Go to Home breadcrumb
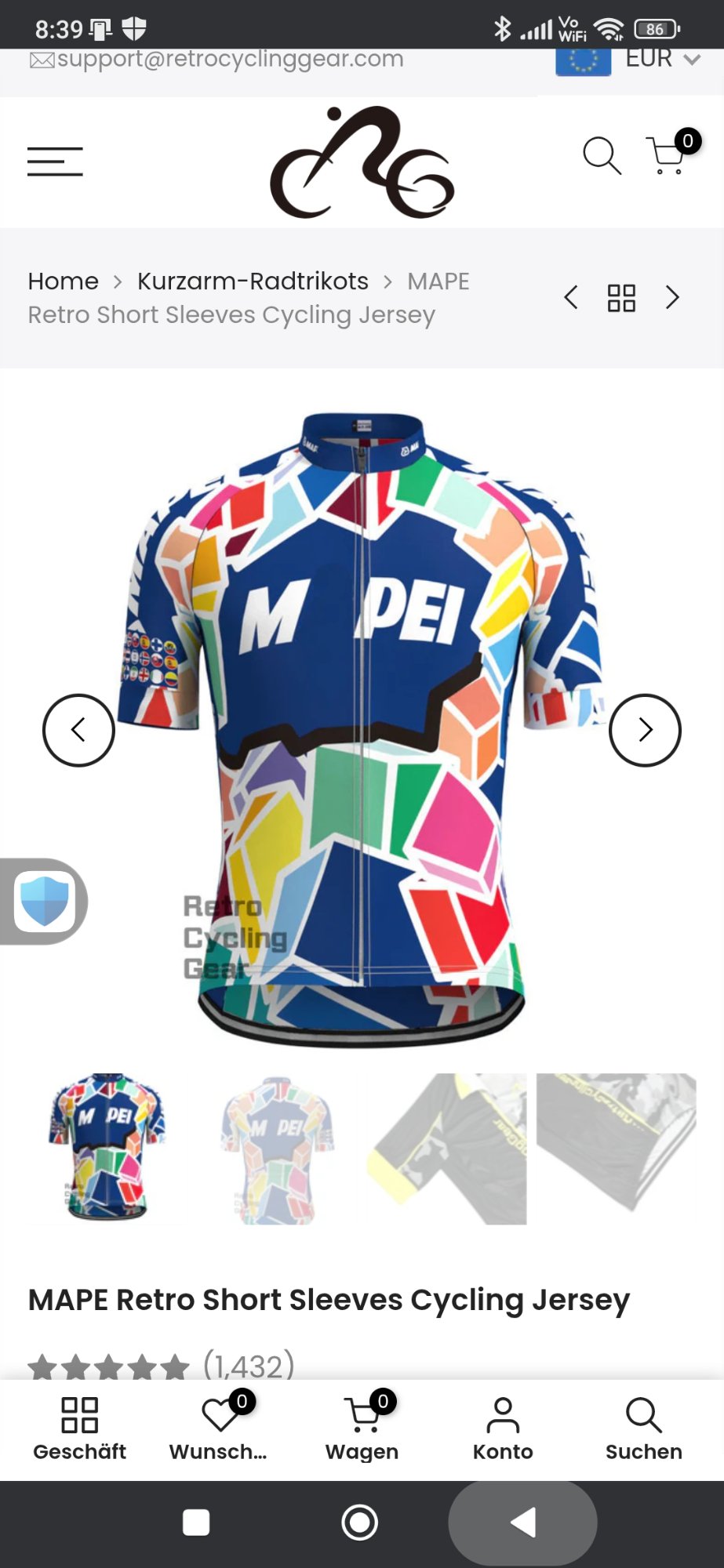 coord(64,281)
